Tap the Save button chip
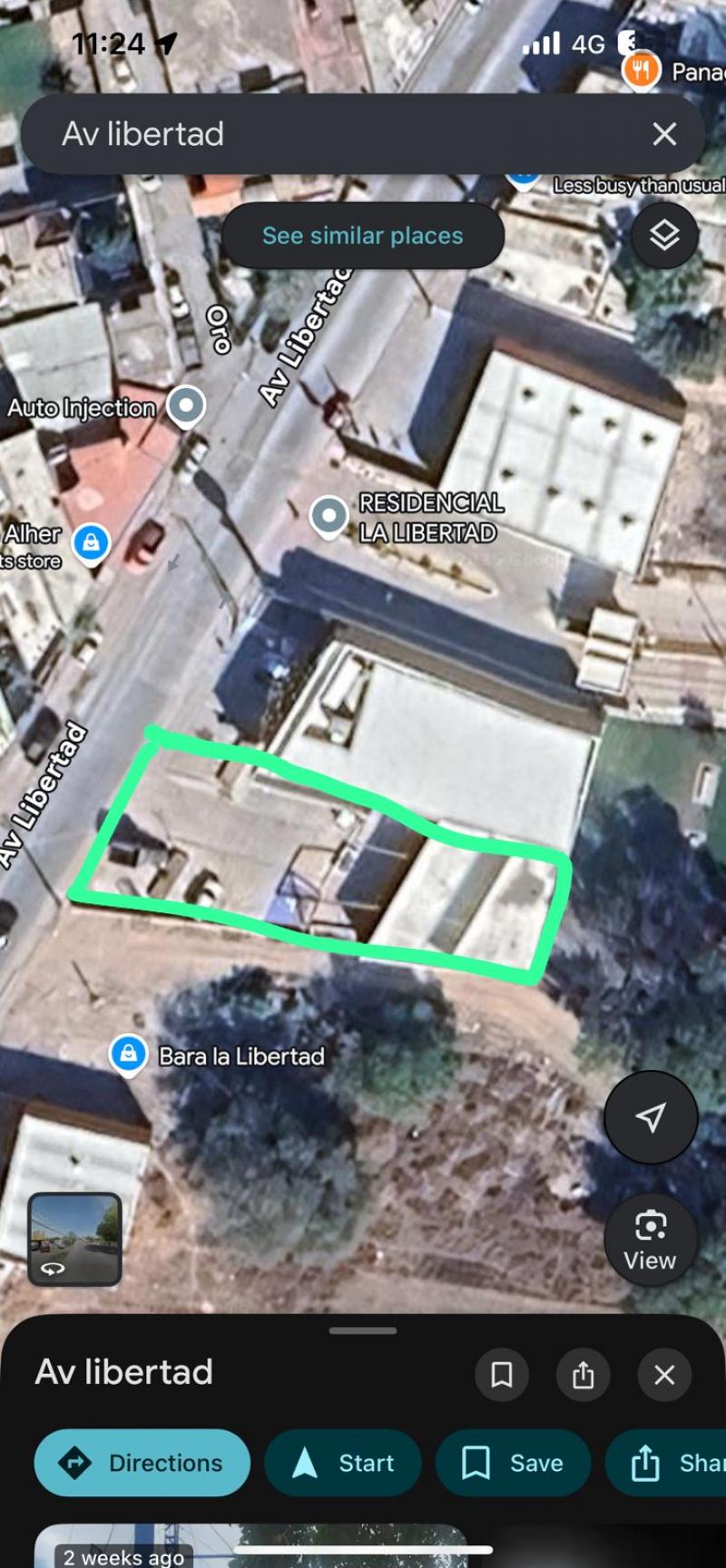This screenshot has height=1568, width=726. coord(513,1463)
